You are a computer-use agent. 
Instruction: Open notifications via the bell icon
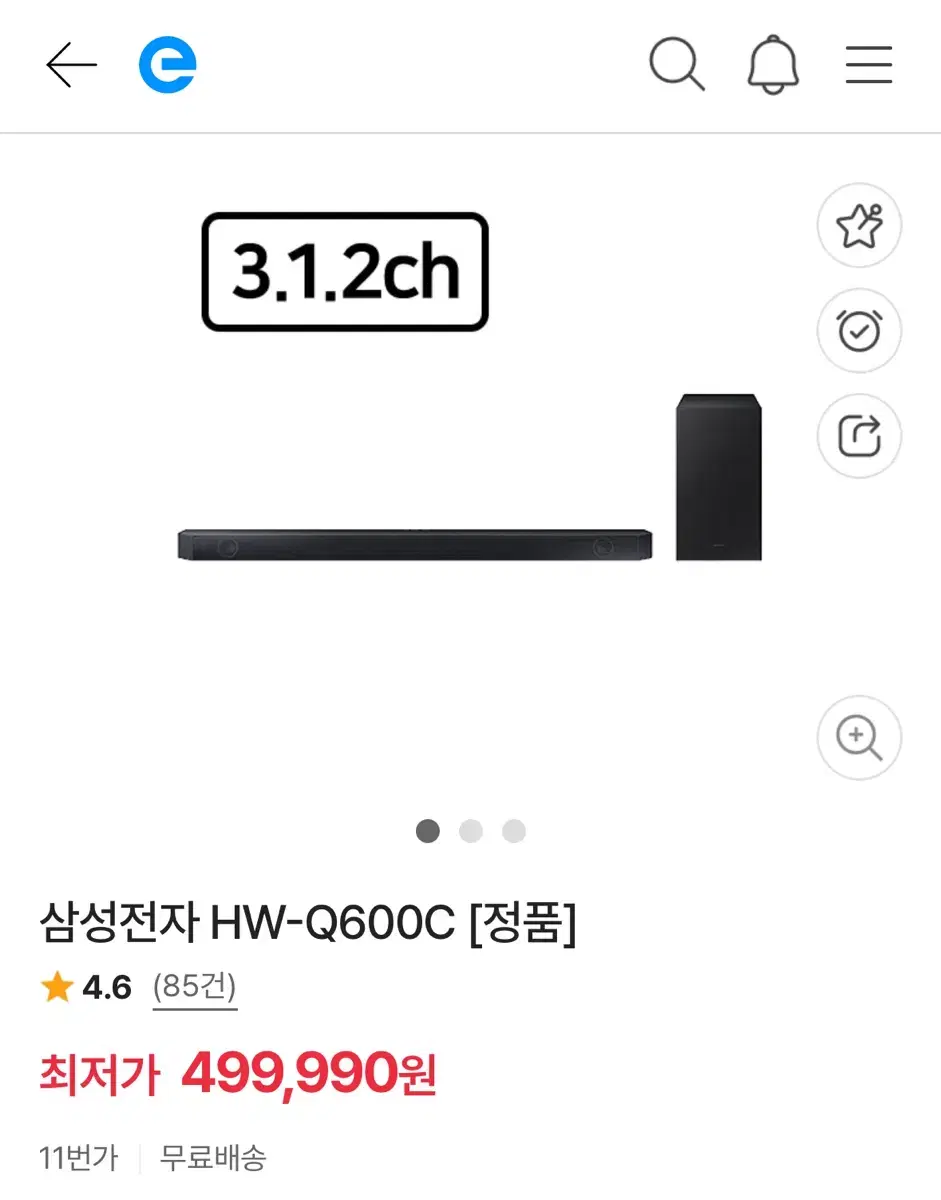[772, 64]
